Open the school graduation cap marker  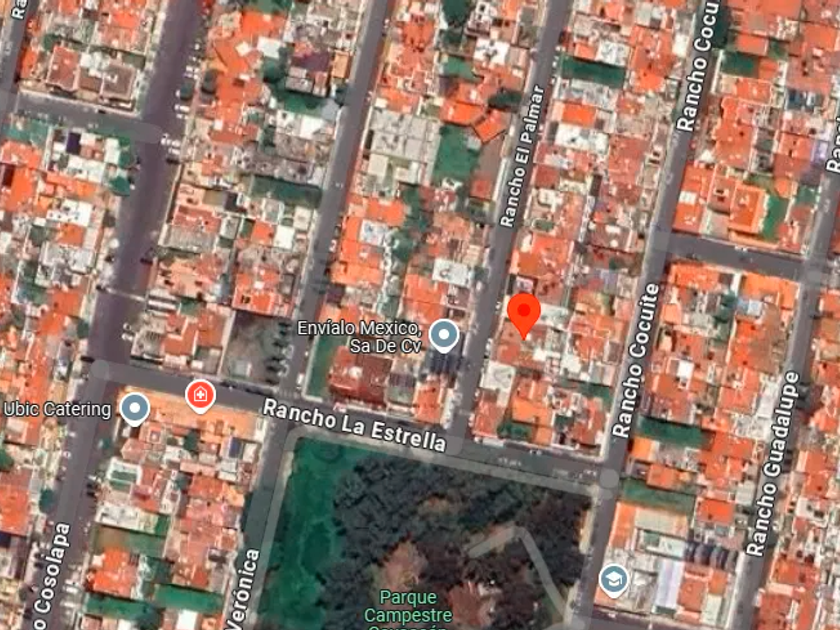613,581
